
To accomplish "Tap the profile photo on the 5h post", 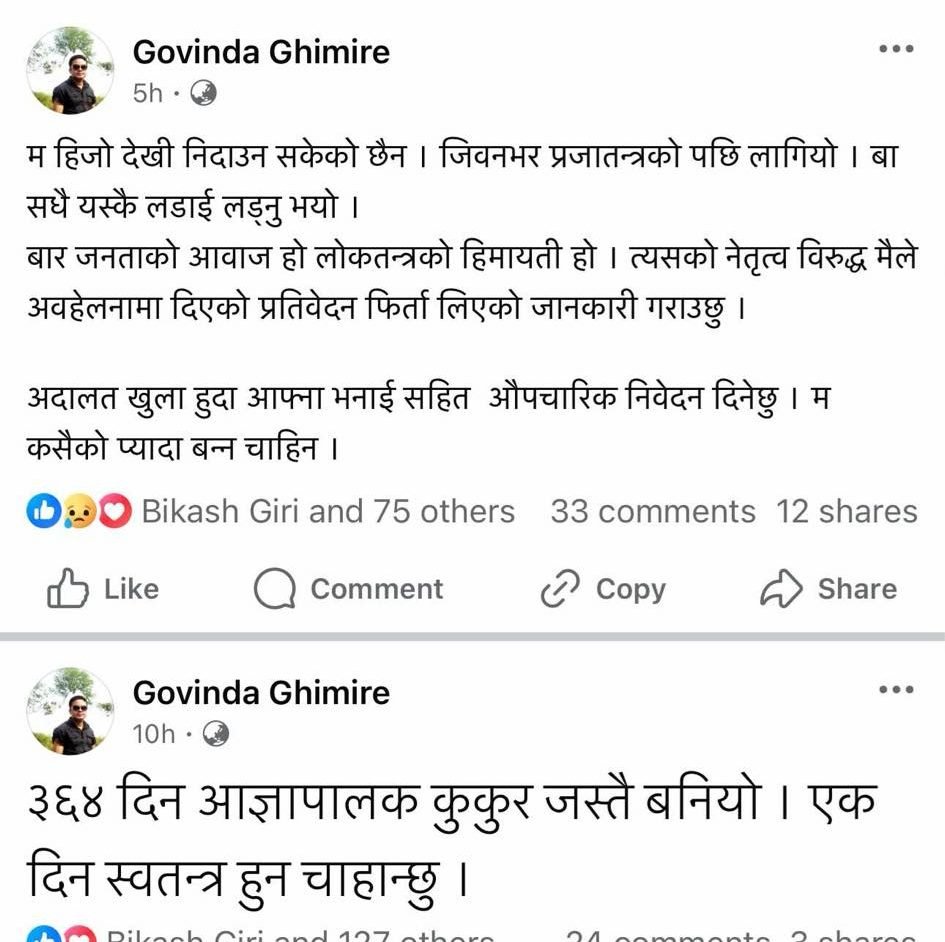I will pos(70,70).
